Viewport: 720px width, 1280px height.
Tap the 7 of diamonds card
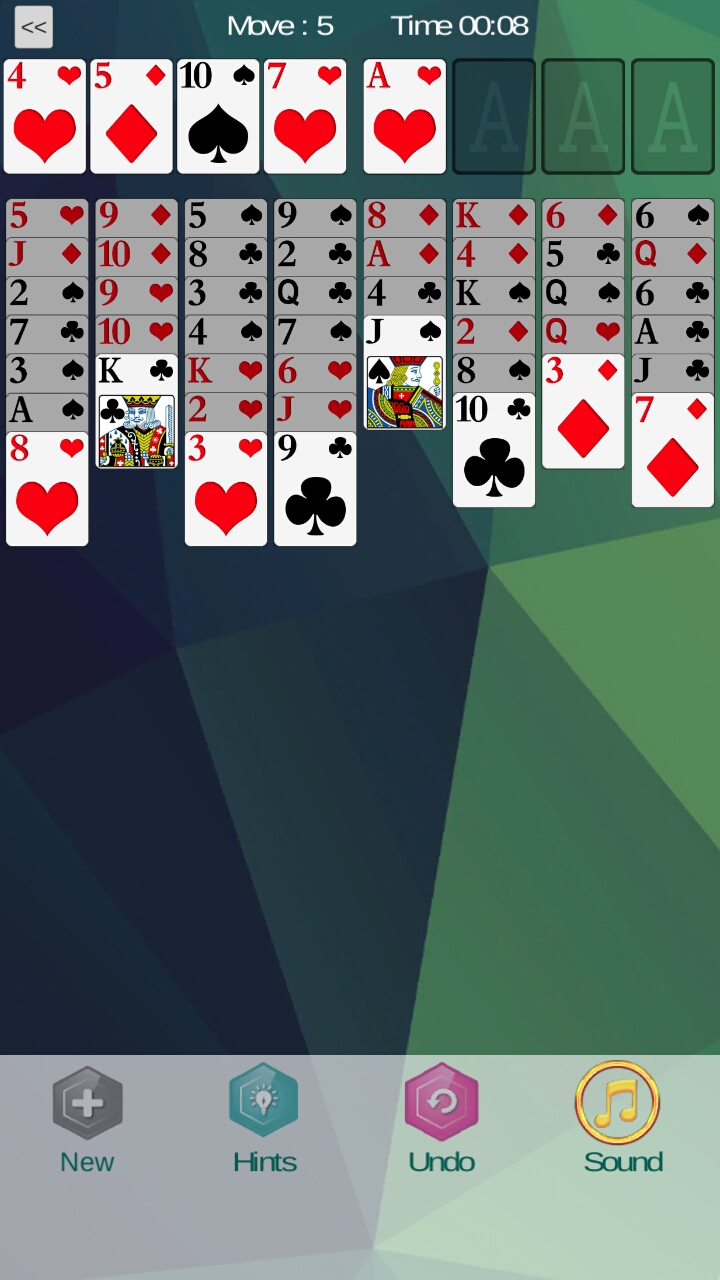click(673, 450)
